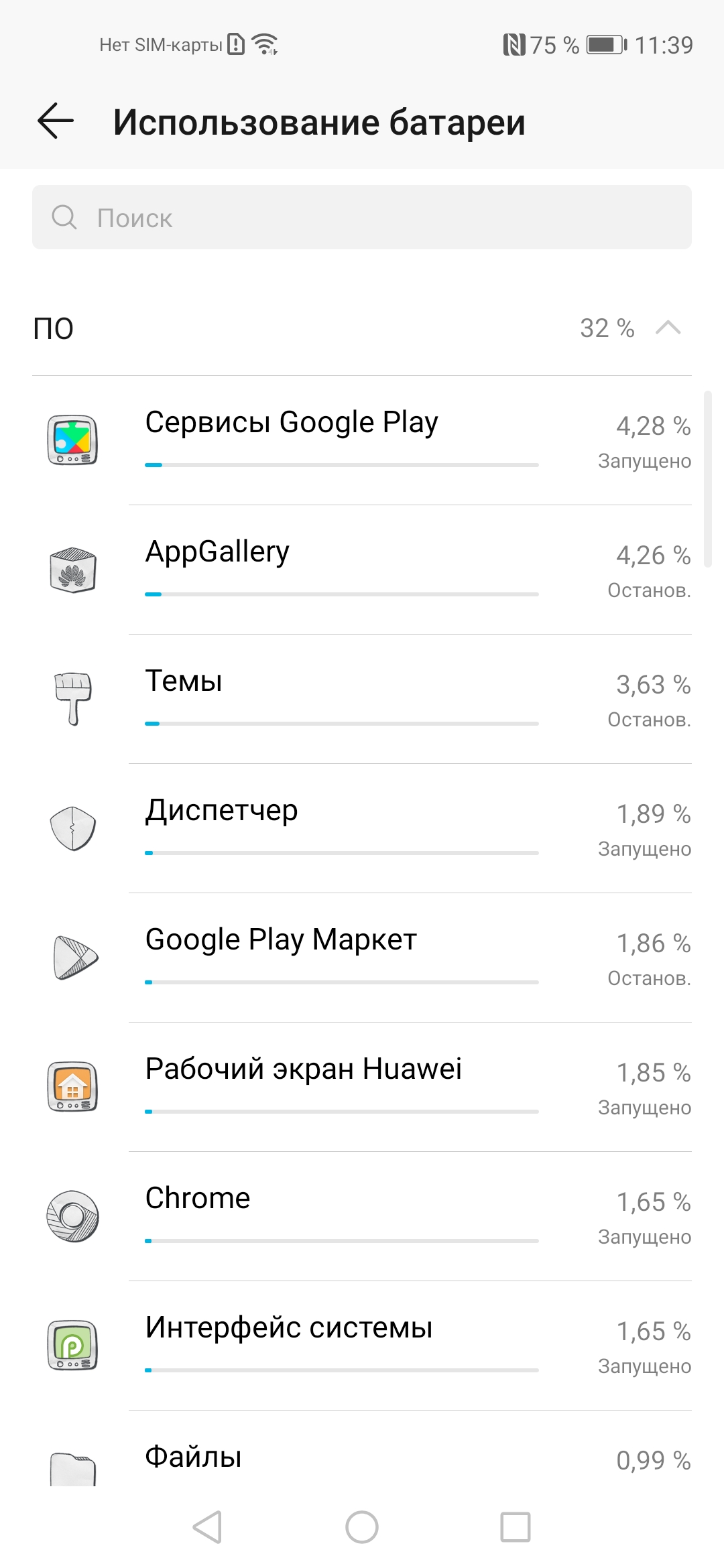
Task: View Google Play Маркет battery details
Action: click(x=362, y=958)
